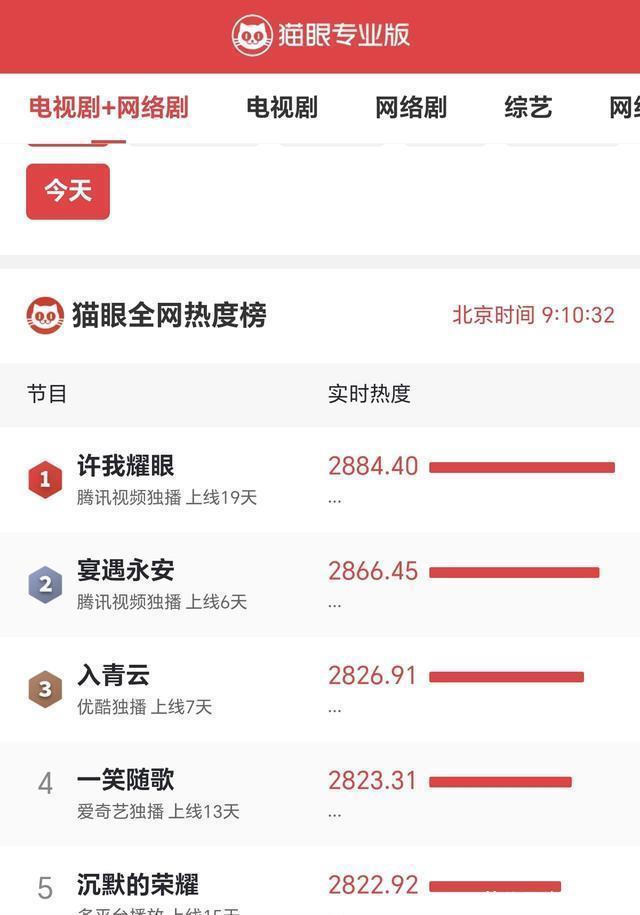Select the 网络剧 tab
640x915 pixels.
(411, 108)
